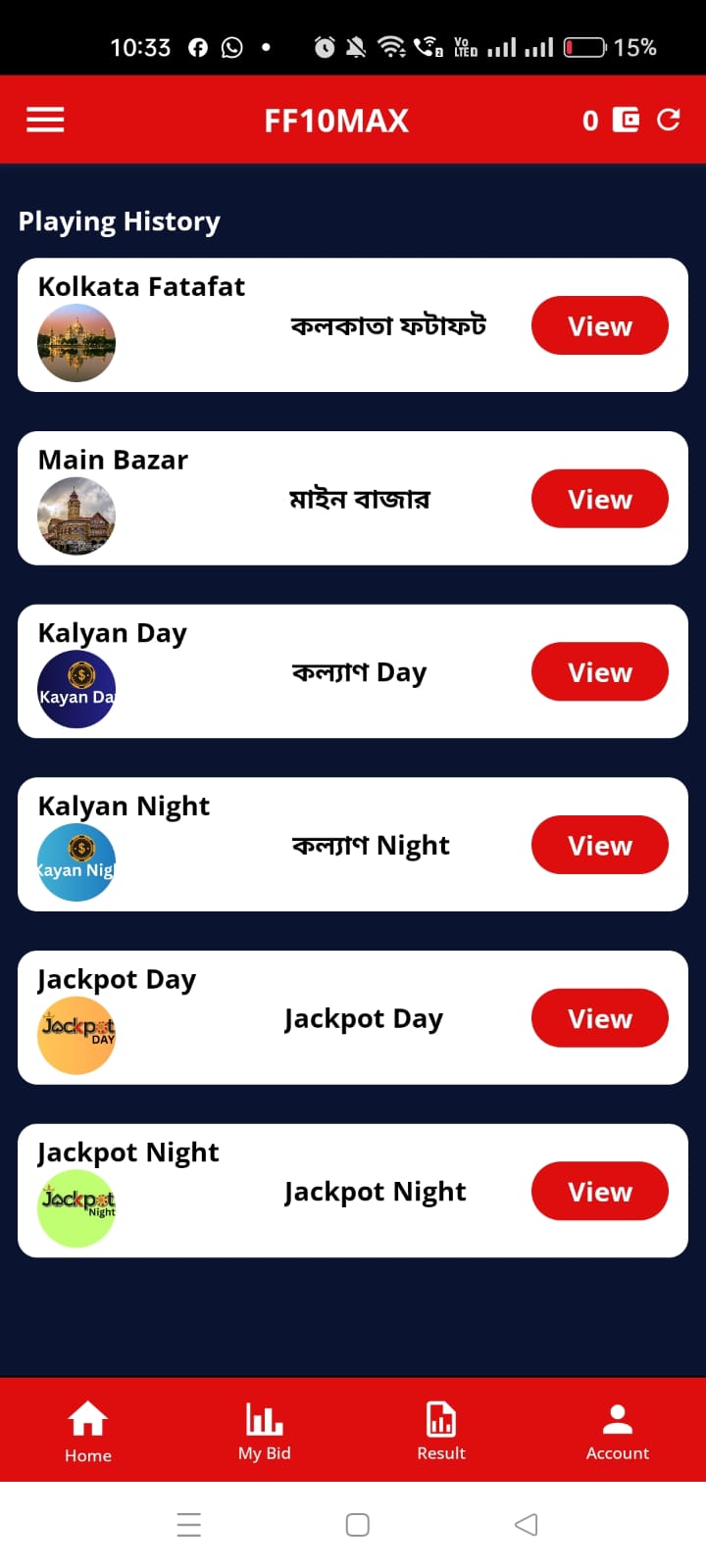Open the system recent apps button

coord(189,1525)
